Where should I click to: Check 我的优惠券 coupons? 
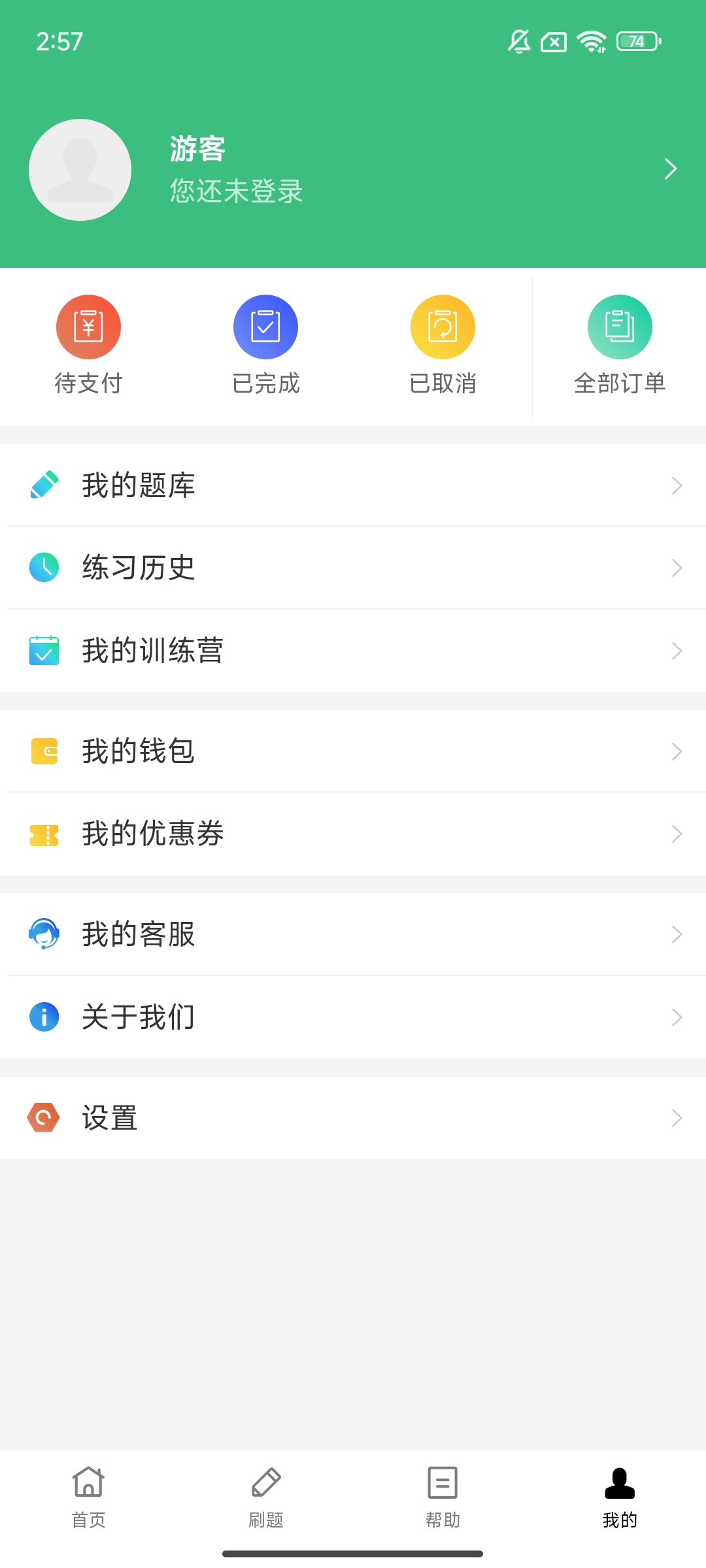(x=353, y=834)
